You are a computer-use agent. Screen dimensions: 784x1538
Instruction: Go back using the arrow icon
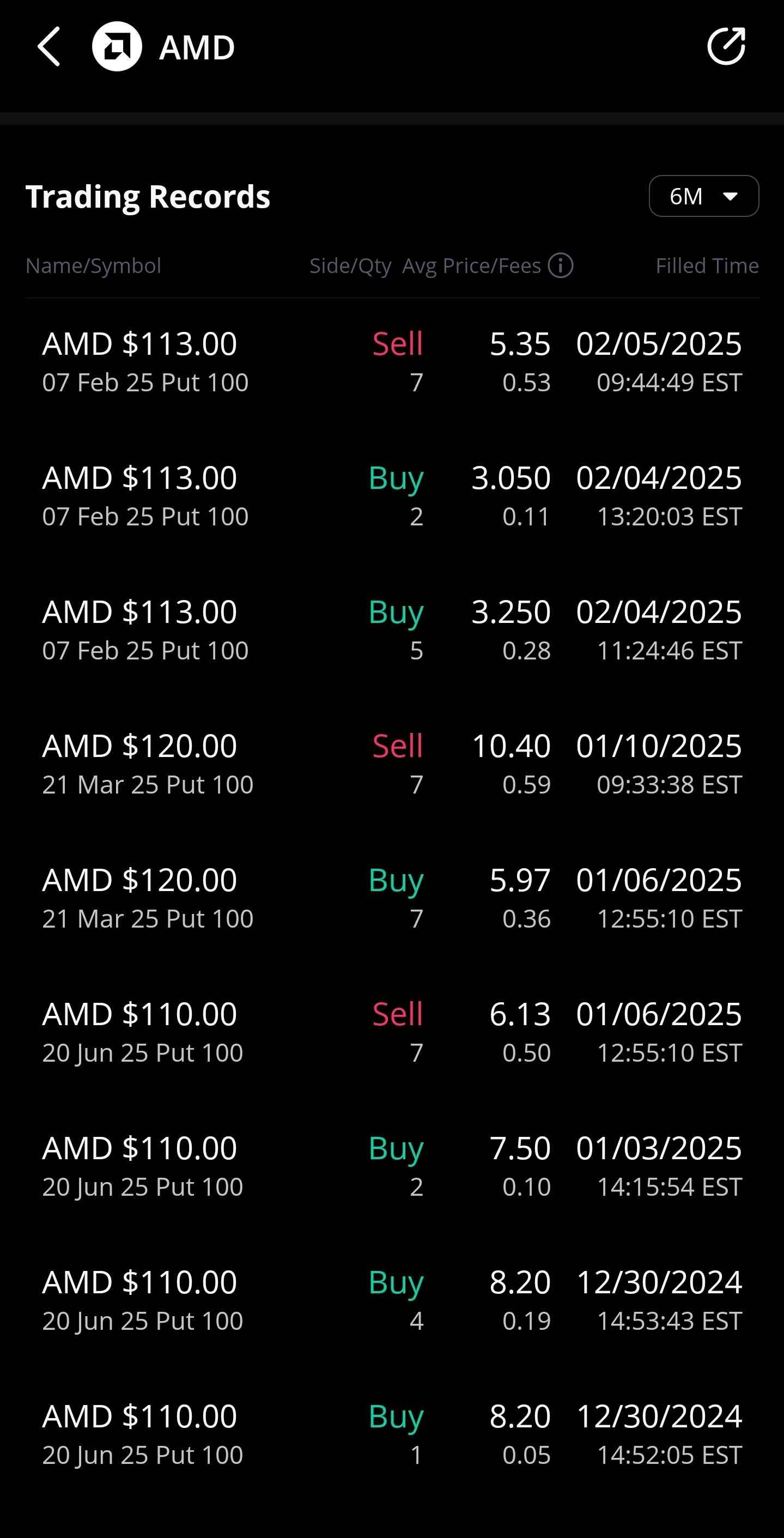(49, 46)
